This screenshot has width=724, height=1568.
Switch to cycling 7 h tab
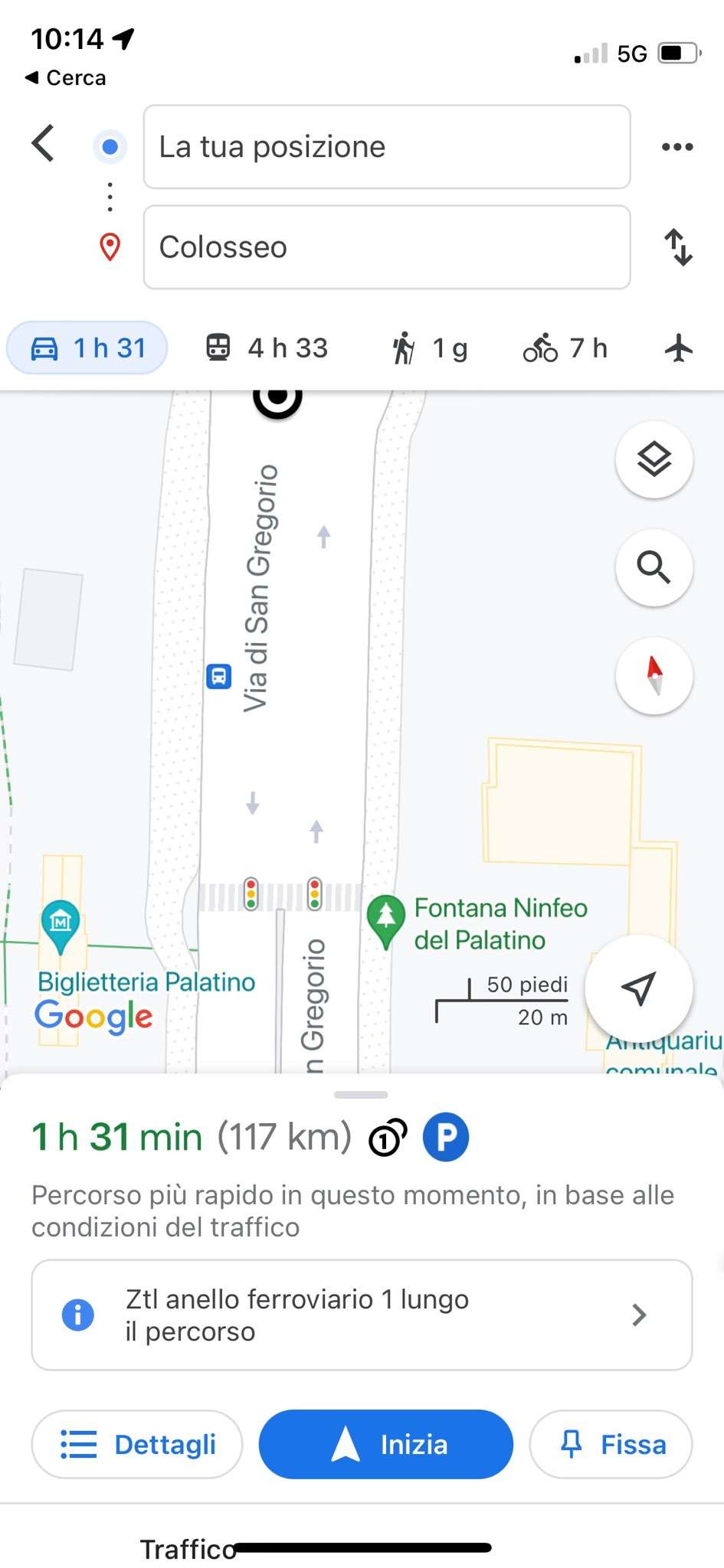point(565,348)
